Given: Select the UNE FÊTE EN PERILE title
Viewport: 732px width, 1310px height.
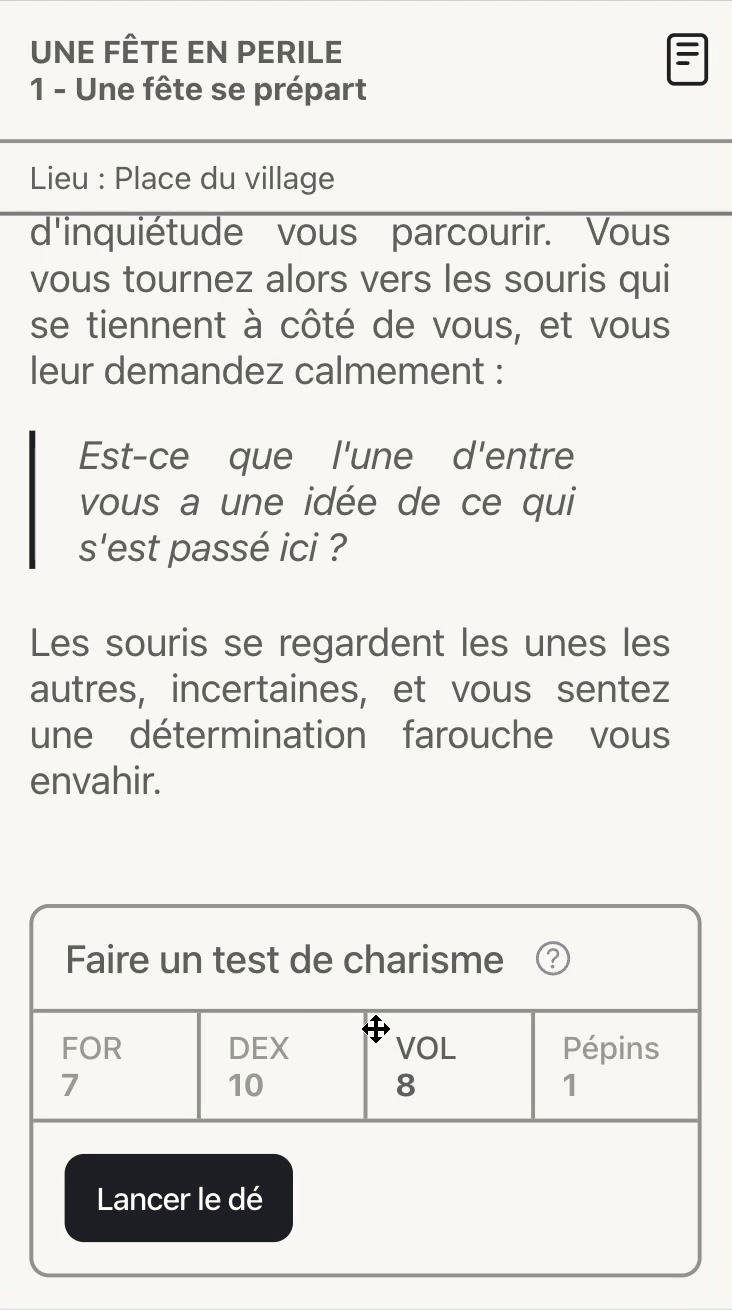Looking at the screenshot, I should tap(188, 51).
